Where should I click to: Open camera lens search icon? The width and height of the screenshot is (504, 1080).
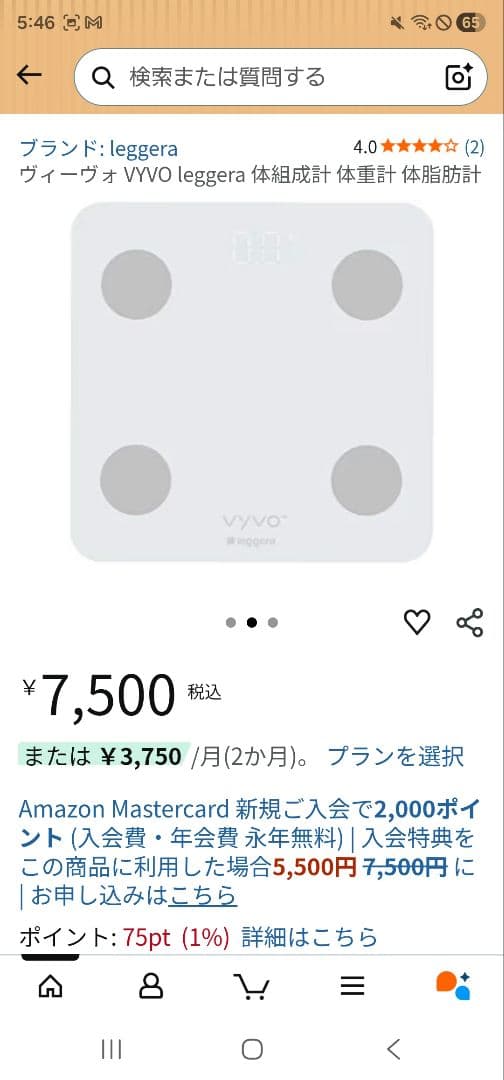pos(459,77)
